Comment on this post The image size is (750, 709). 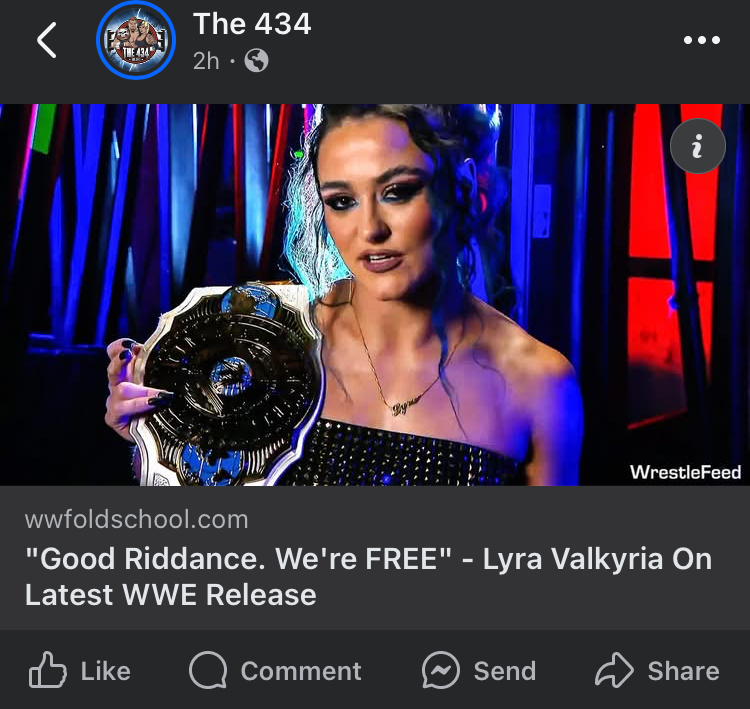(x=275, y=671)
